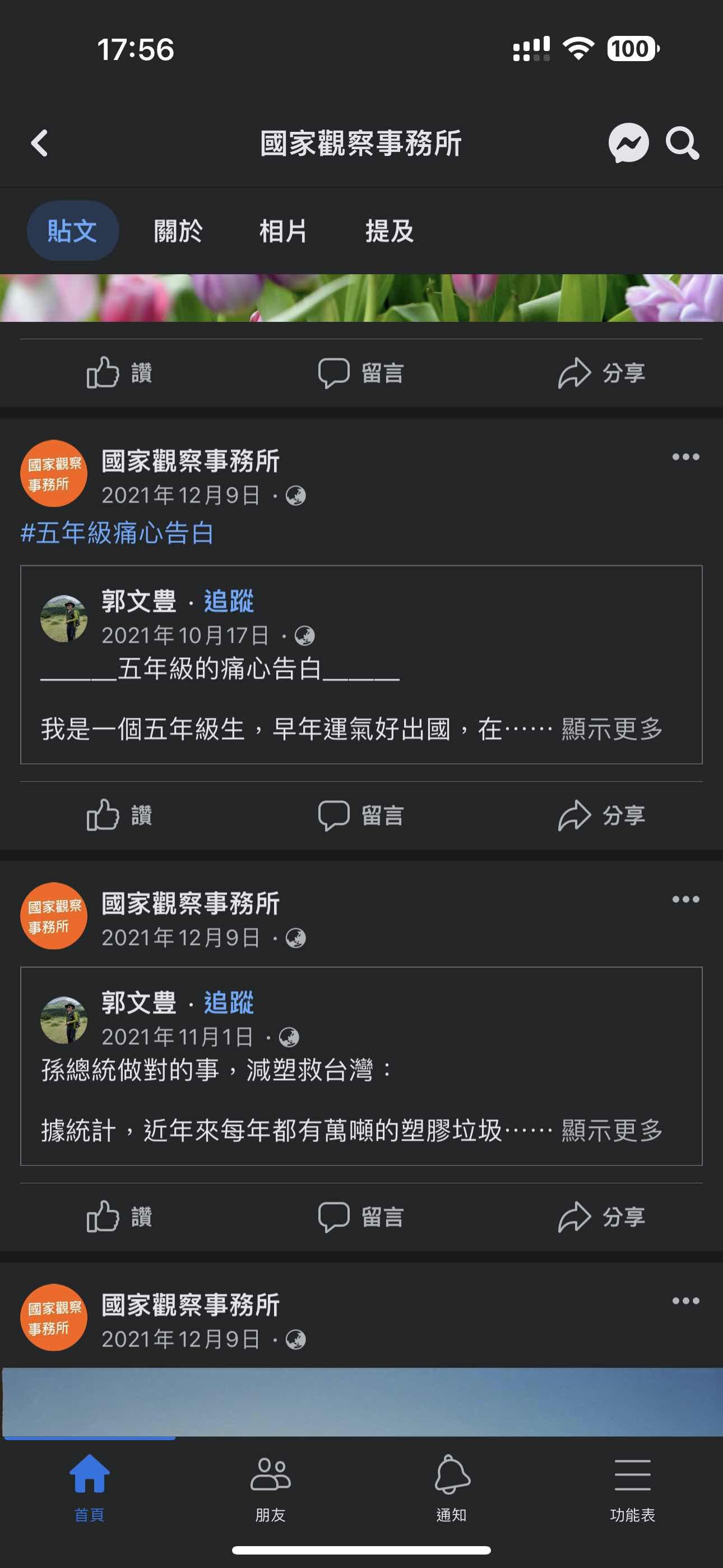Viewport: 723px width, 1568px height.
Task: Open the search icon in header
Action: point(682,144)
